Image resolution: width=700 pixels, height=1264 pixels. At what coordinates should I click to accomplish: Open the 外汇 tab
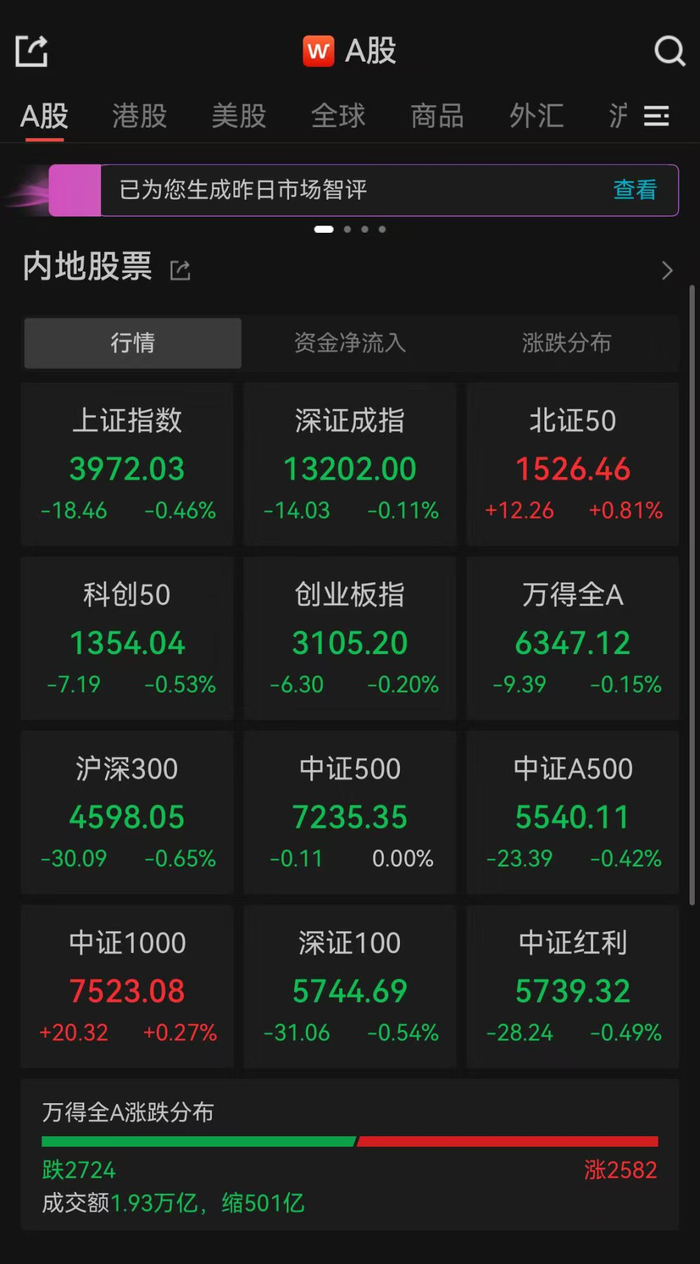click(536, 116)
